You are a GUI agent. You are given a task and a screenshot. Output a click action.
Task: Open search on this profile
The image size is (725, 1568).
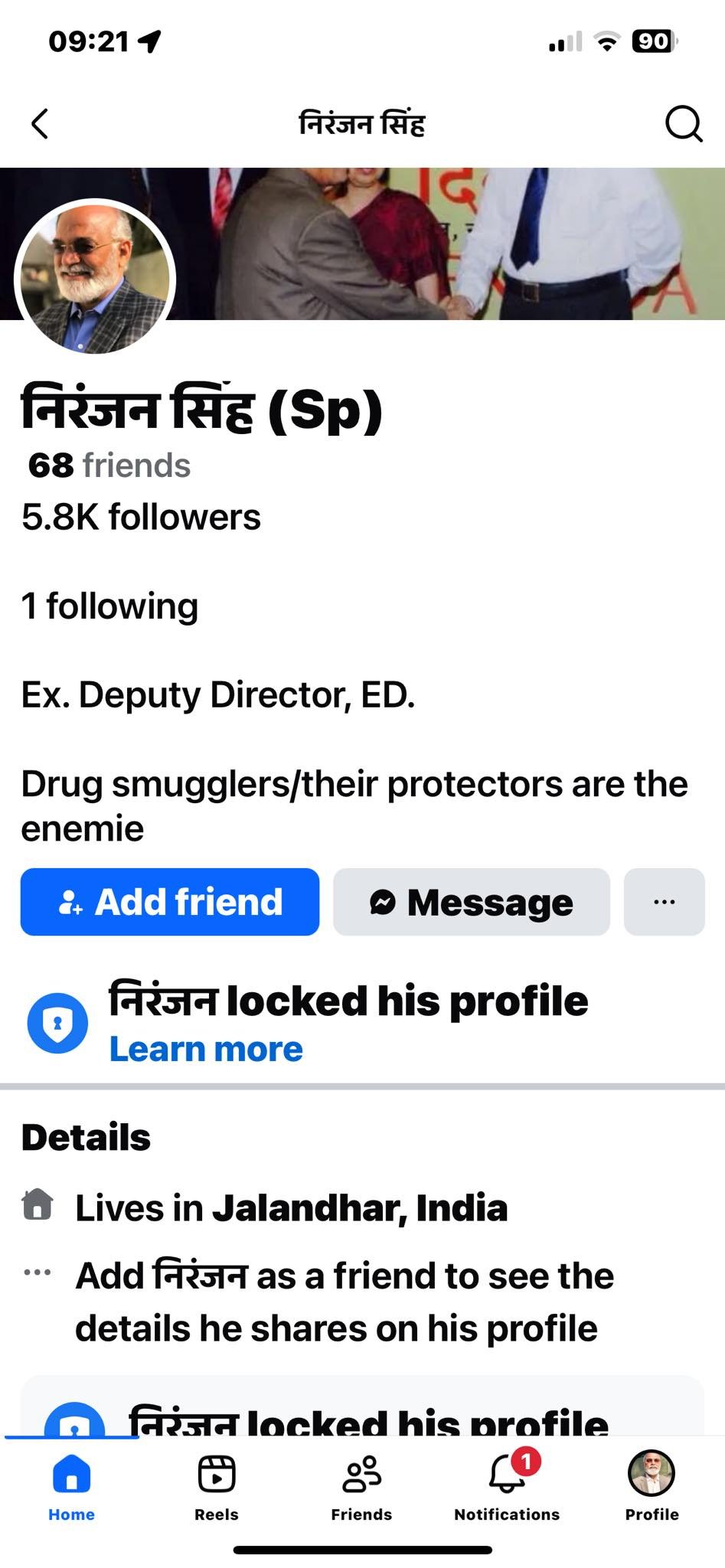(x=682, y=123)
